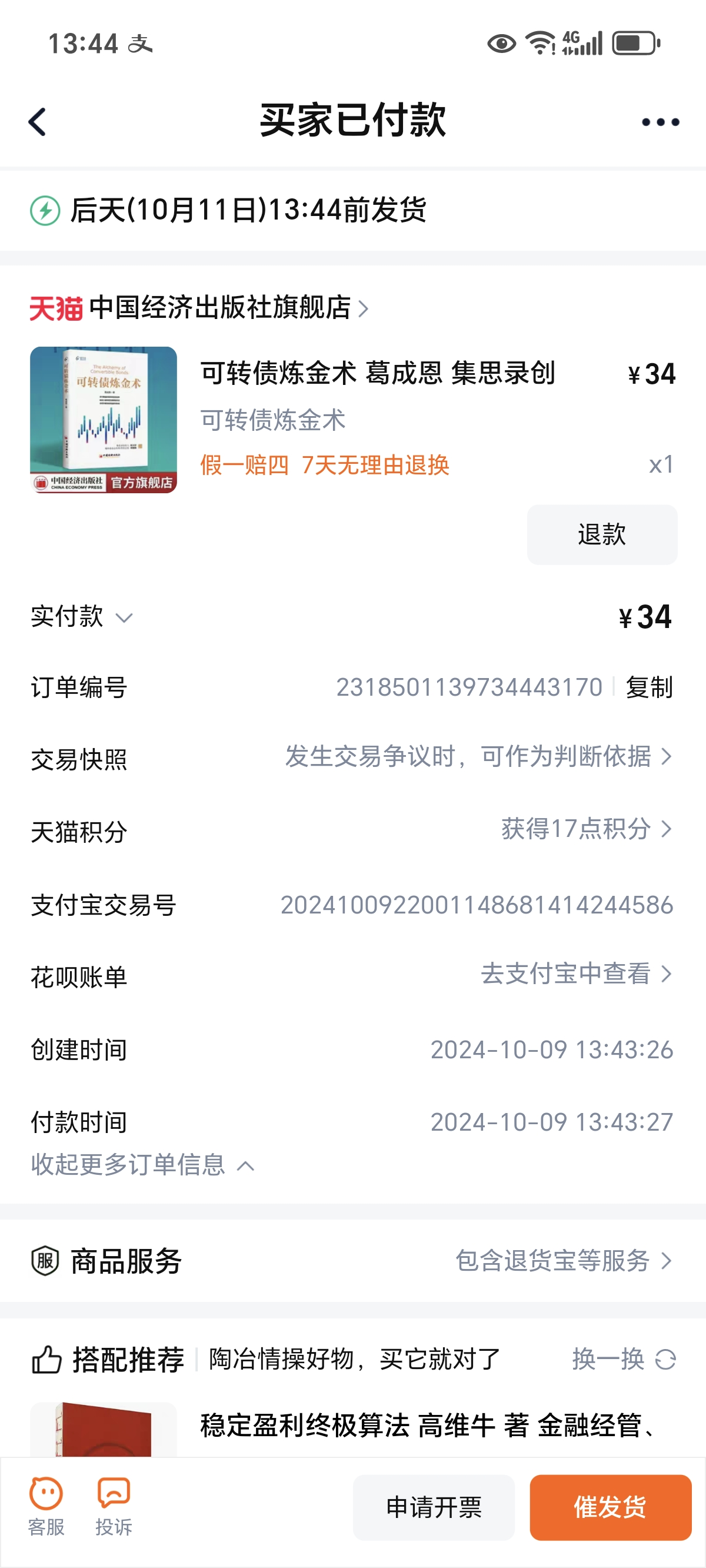706x1568 pixels.
Task: Tap 申请开票 to request invoice
Action: [x=434, y=1507]
